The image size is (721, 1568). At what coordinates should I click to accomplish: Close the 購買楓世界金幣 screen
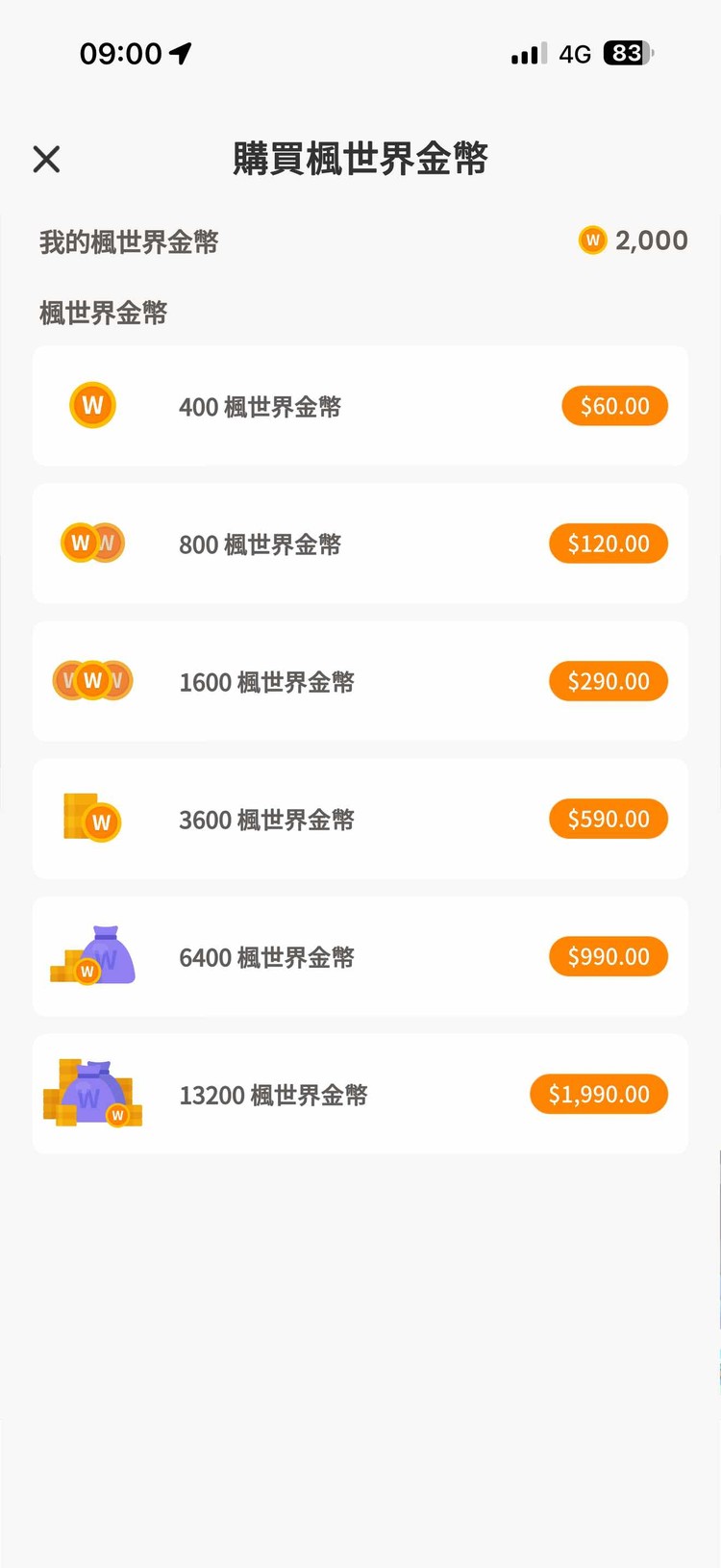46,159
